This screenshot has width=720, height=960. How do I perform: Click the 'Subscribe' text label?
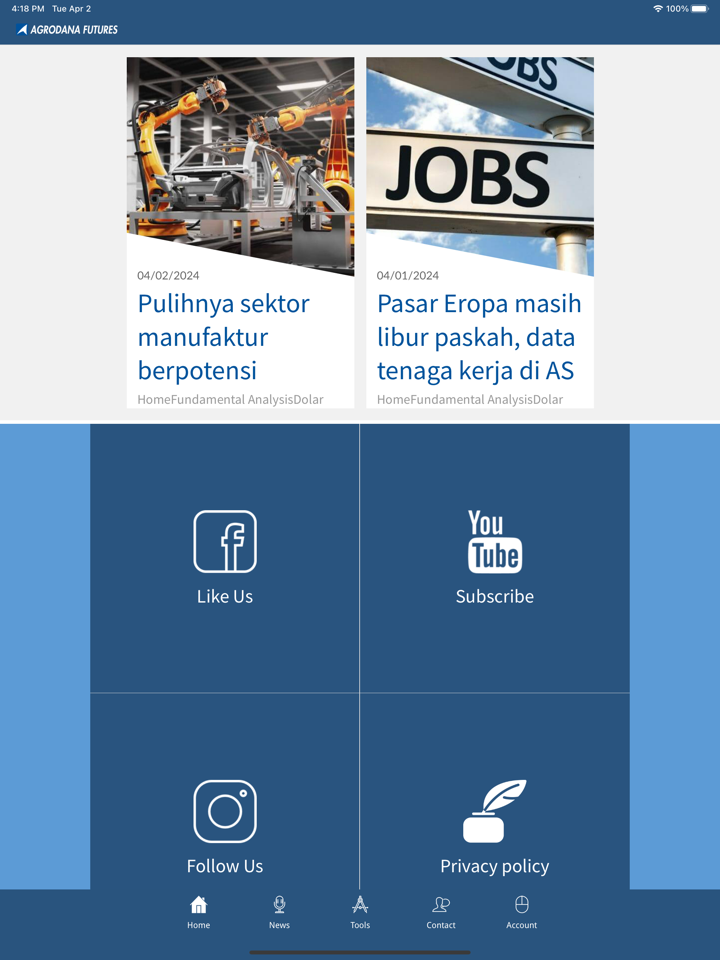point(494,596)
